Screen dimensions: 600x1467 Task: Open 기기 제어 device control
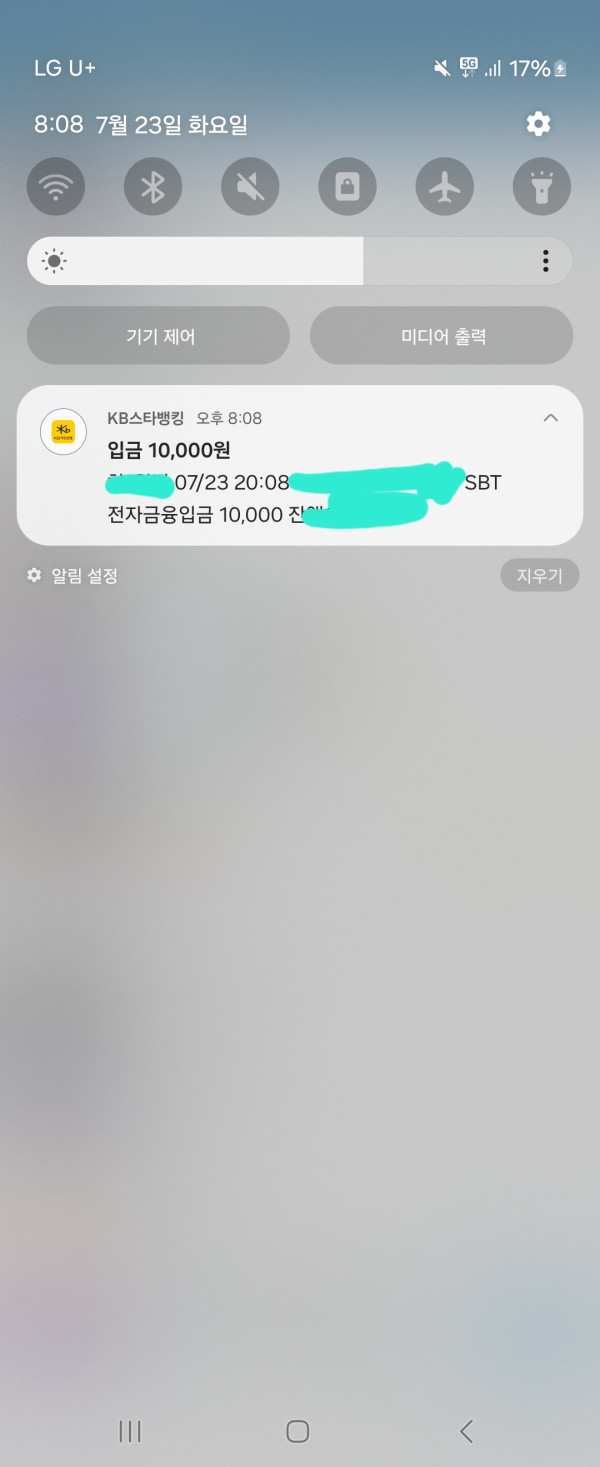coord(158,336)
